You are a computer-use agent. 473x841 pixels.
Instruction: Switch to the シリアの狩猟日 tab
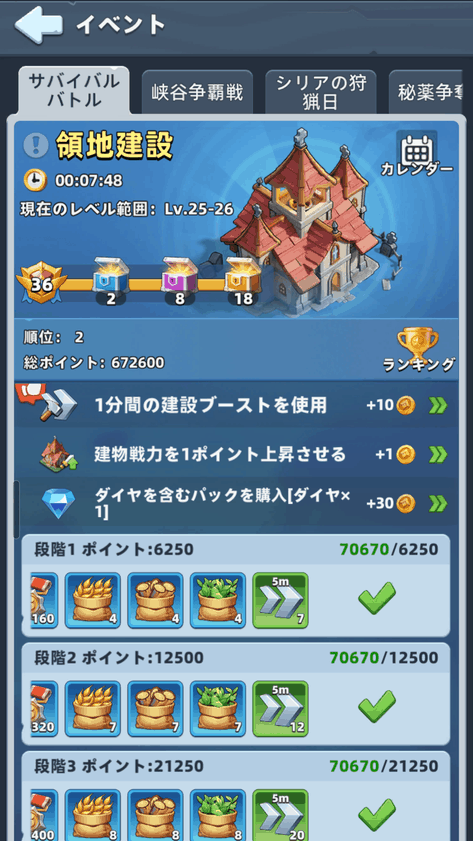tap(321, 92)
